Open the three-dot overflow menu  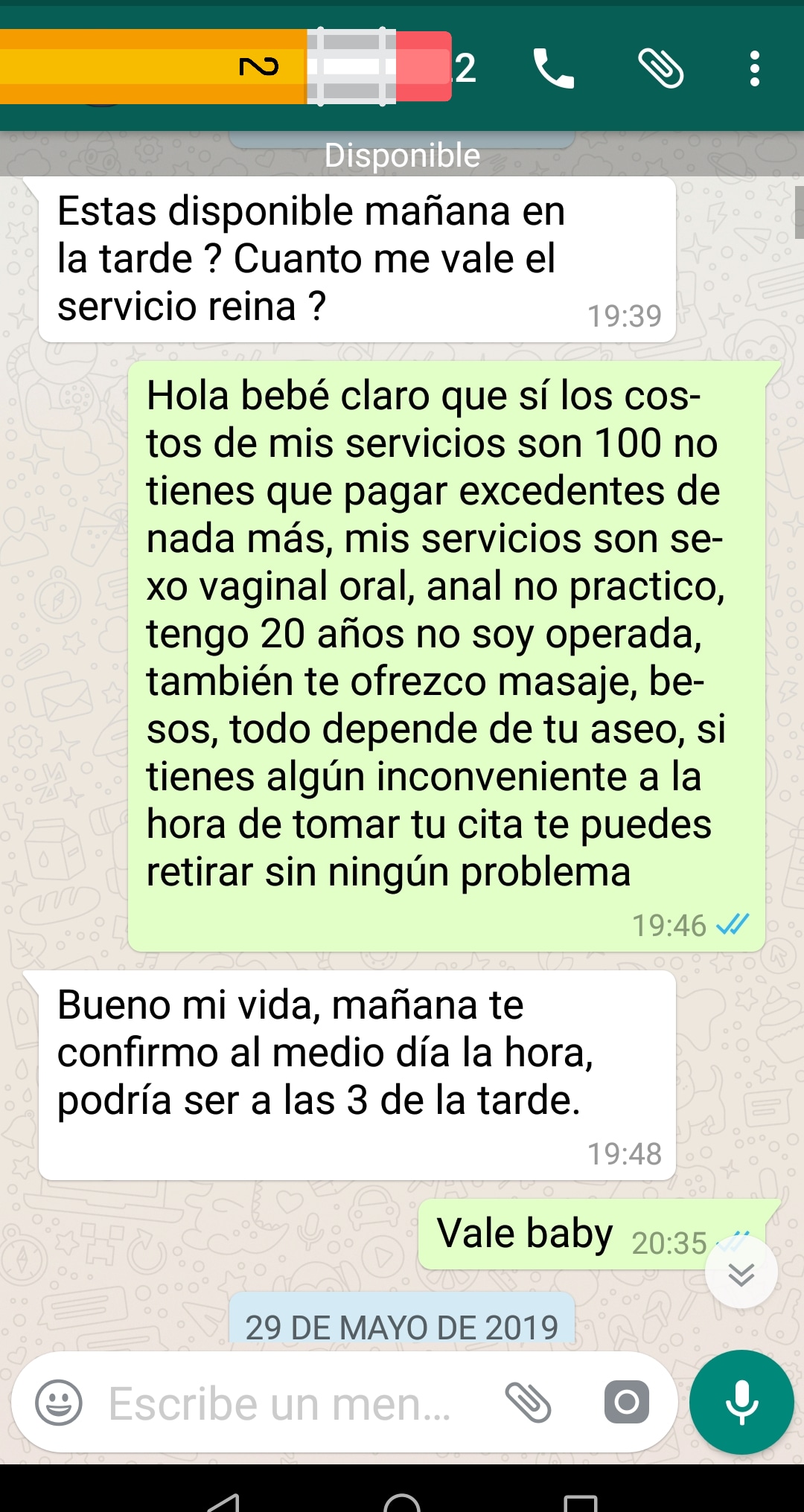point(755,68)
